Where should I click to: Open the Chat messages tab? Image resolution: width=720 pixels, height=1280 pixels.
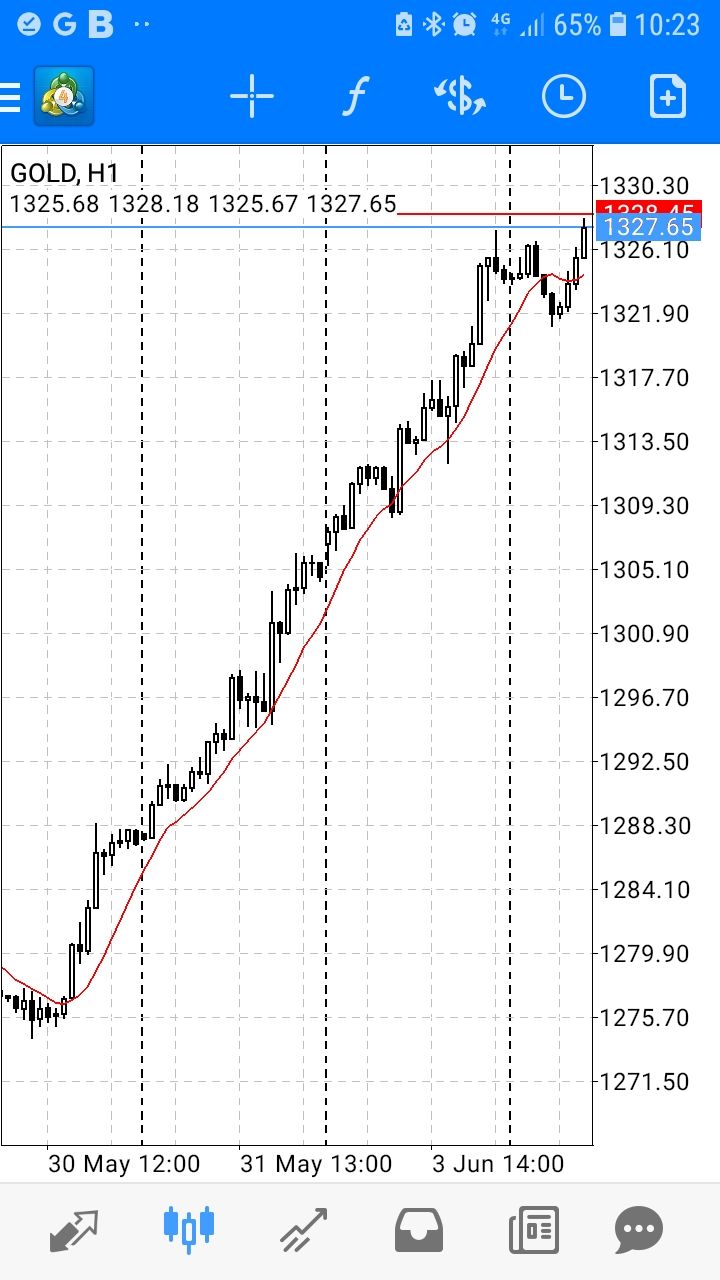[639, 1229]
